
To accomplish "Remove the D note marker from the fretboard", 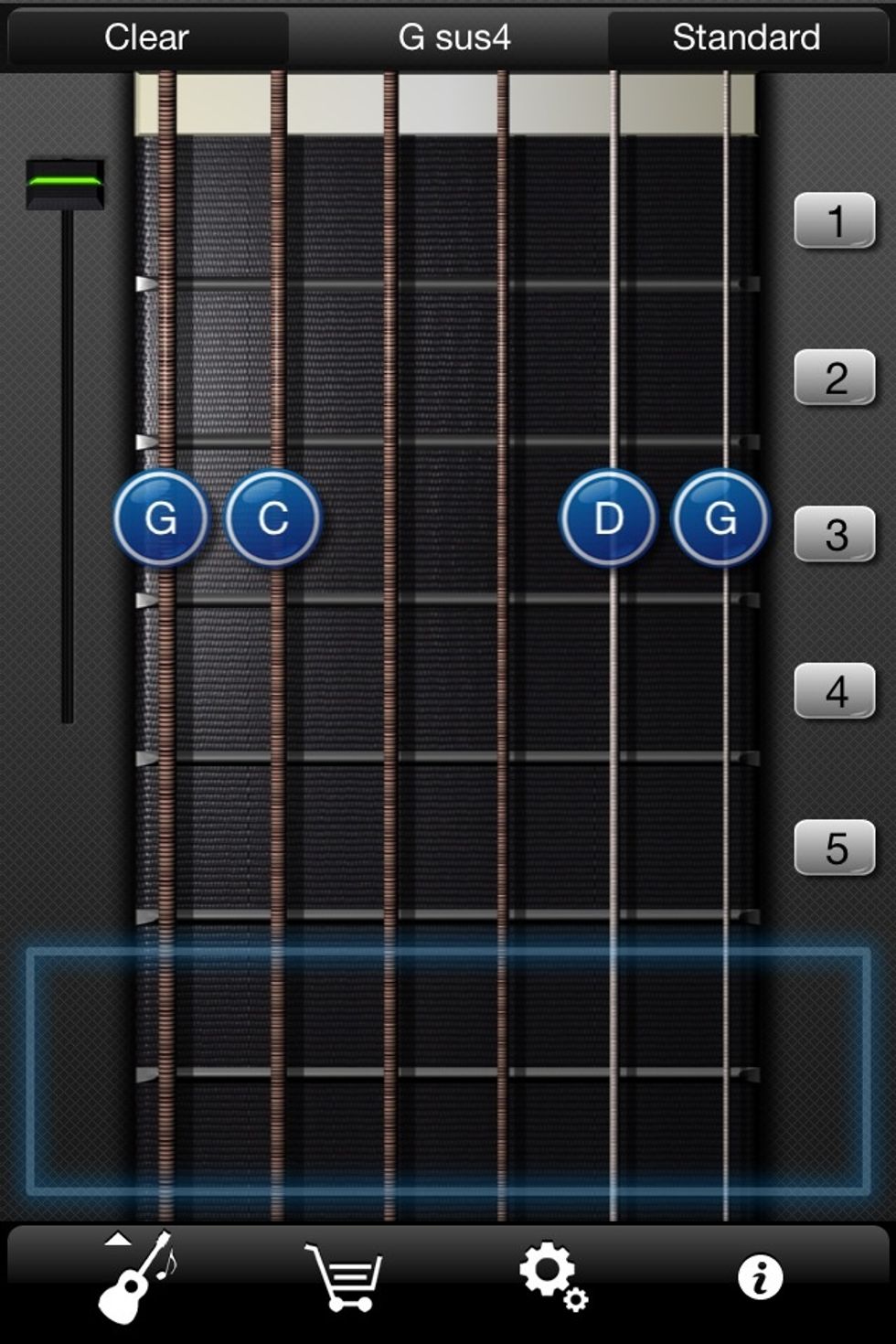I will coord(608,517).
